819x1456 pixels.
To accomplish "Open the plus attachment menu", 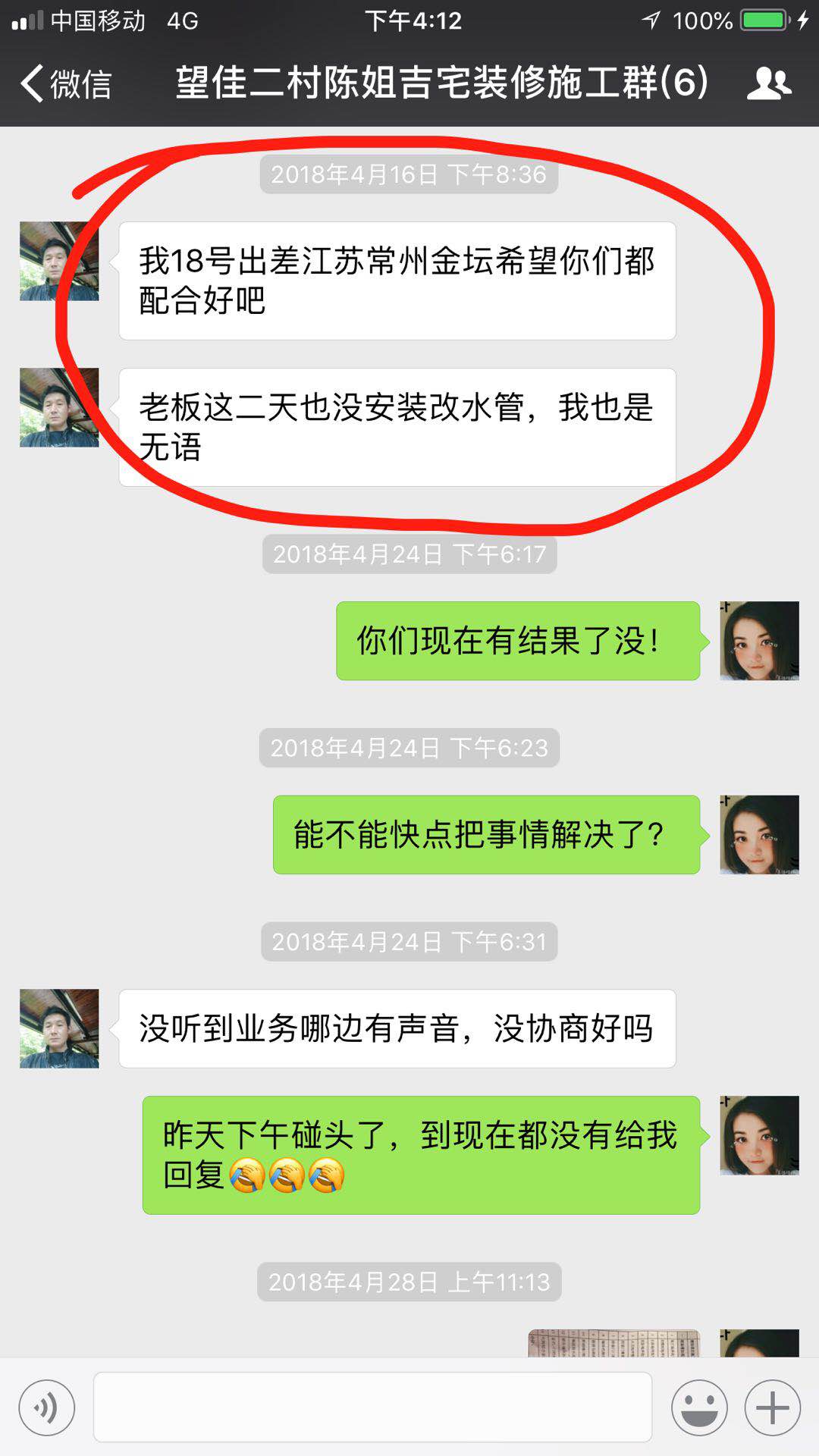I will point(772,1408).
